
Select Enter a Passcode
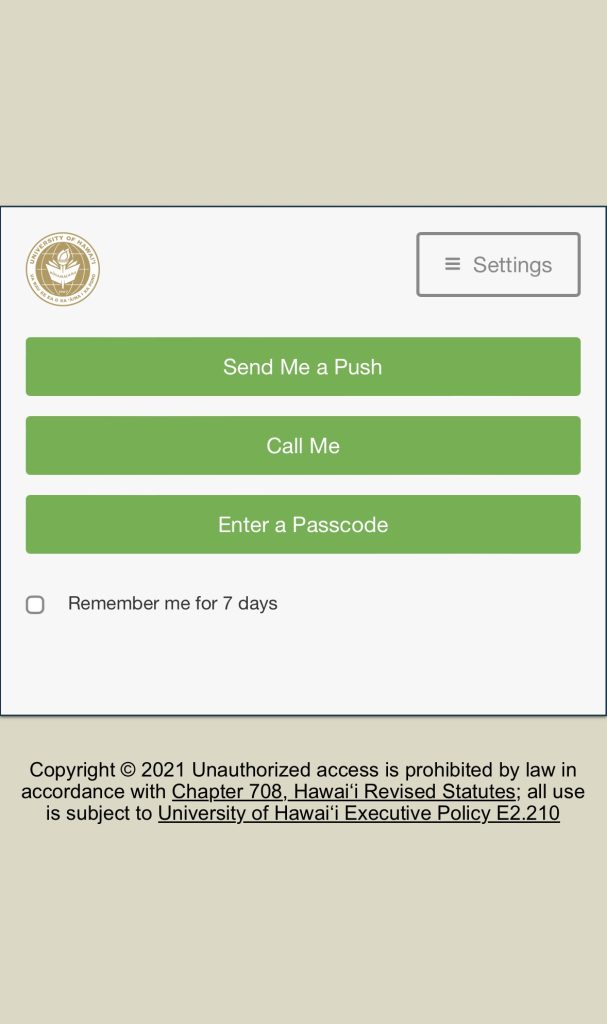pyautogui.click(x=303, y=524)
